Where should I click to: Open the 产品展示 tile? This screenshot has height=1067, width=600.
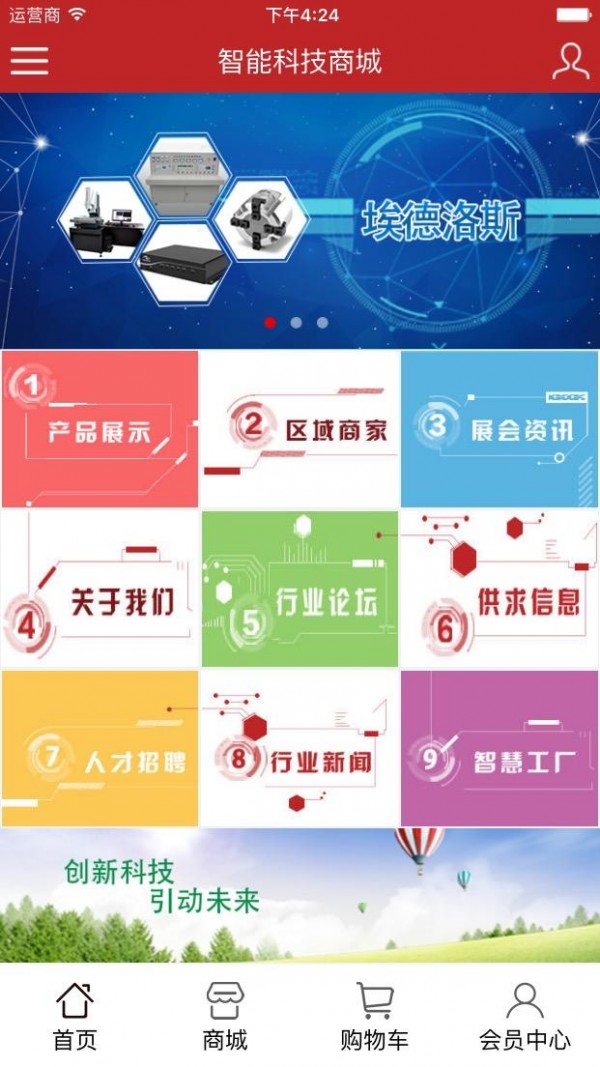(x=100, y=429)
